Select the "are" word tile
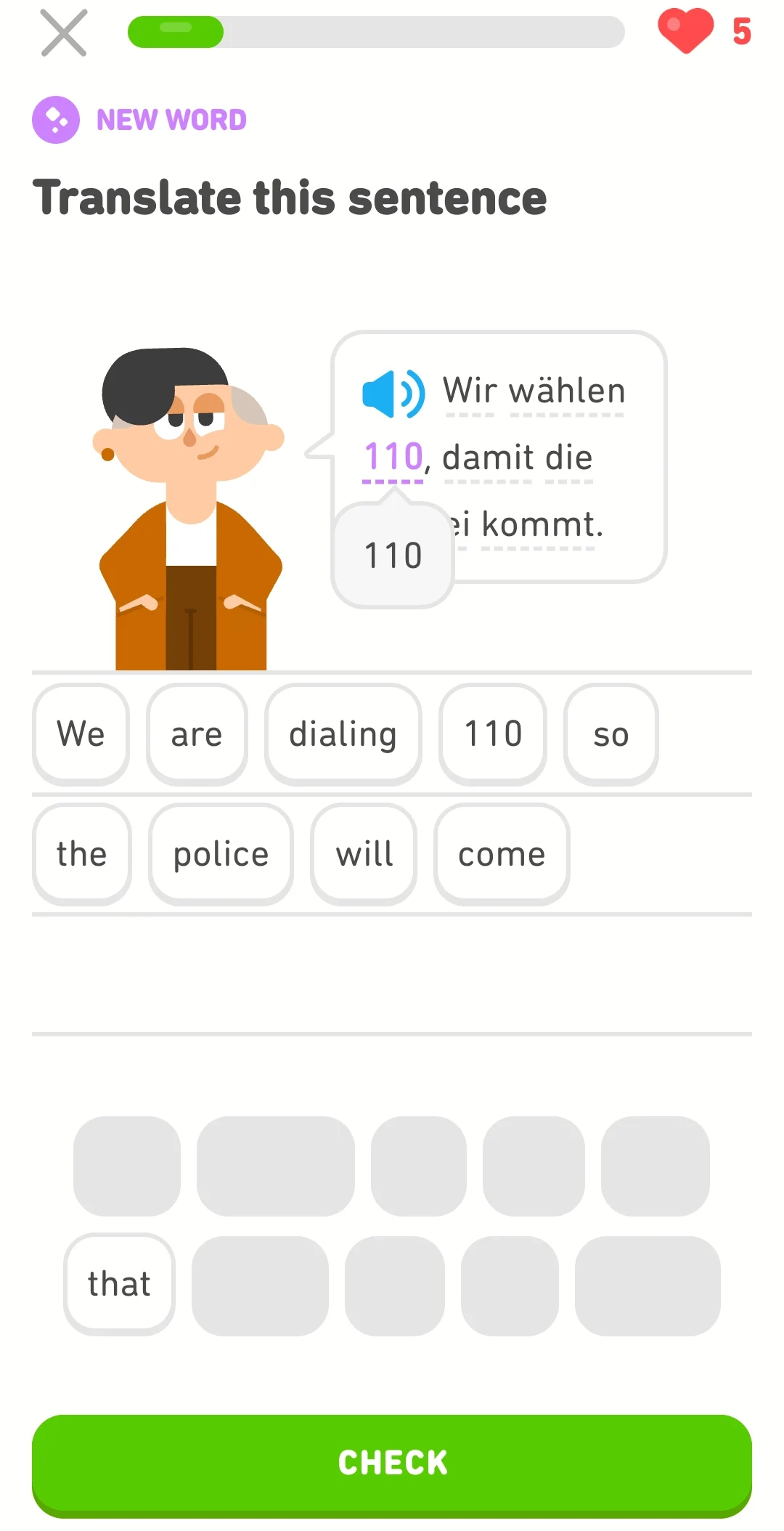The width and height of the screenshot is (784, 1531). coord(197,734)
